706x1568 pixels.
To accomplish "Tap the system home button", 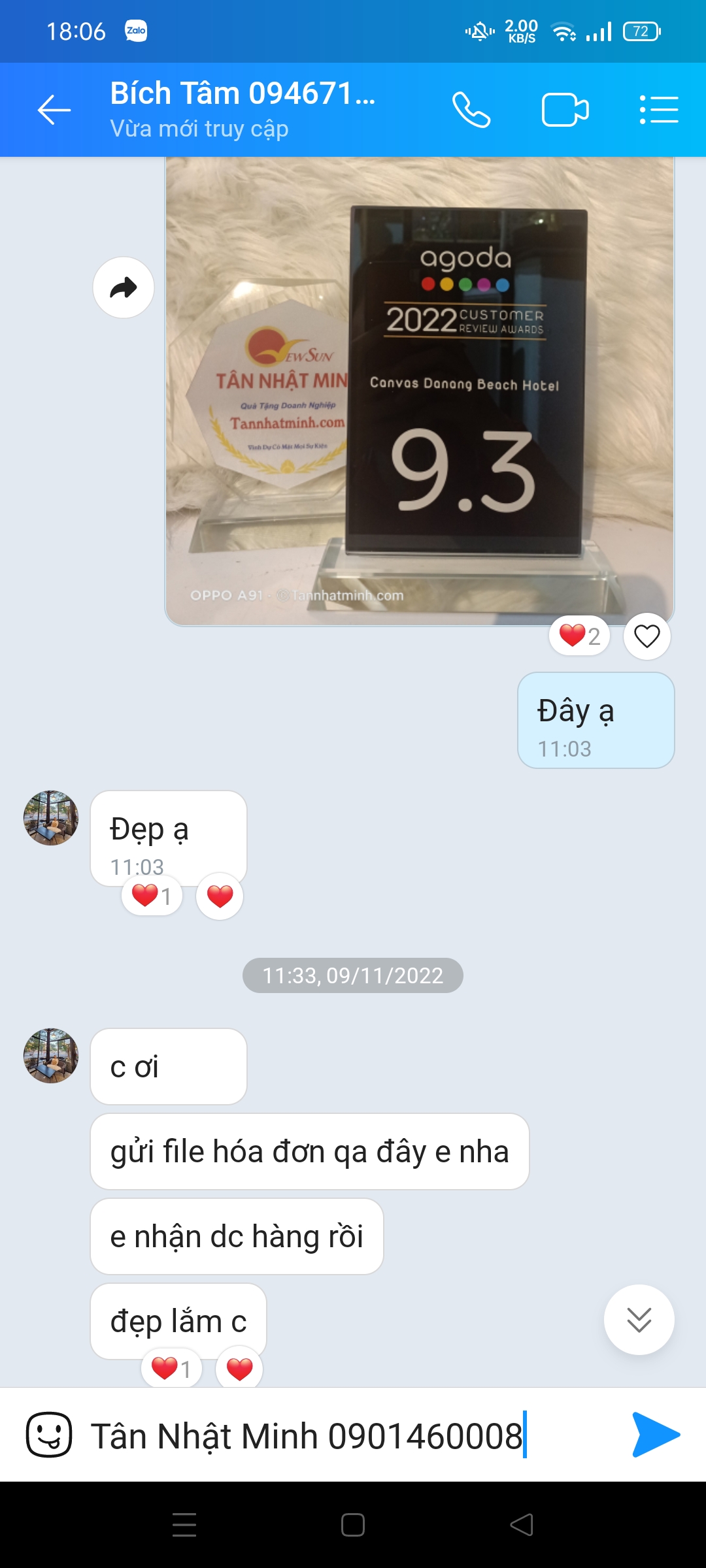I will pos(353,1525).
